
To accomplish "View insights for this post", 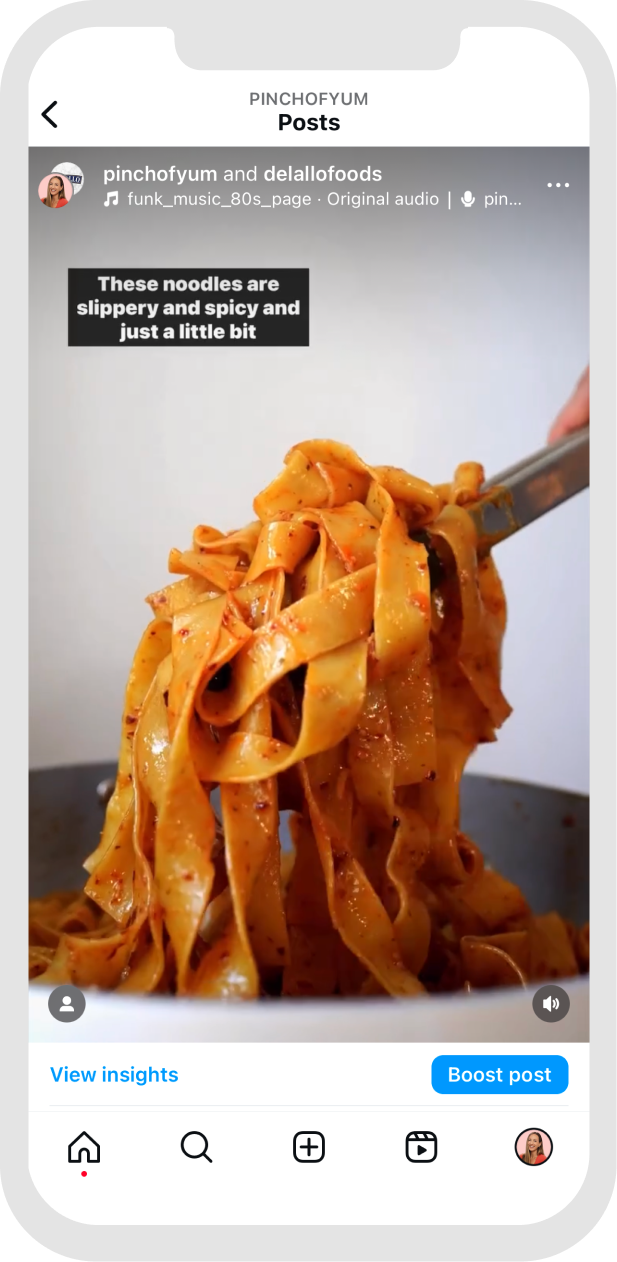I will click(114, 1075).
